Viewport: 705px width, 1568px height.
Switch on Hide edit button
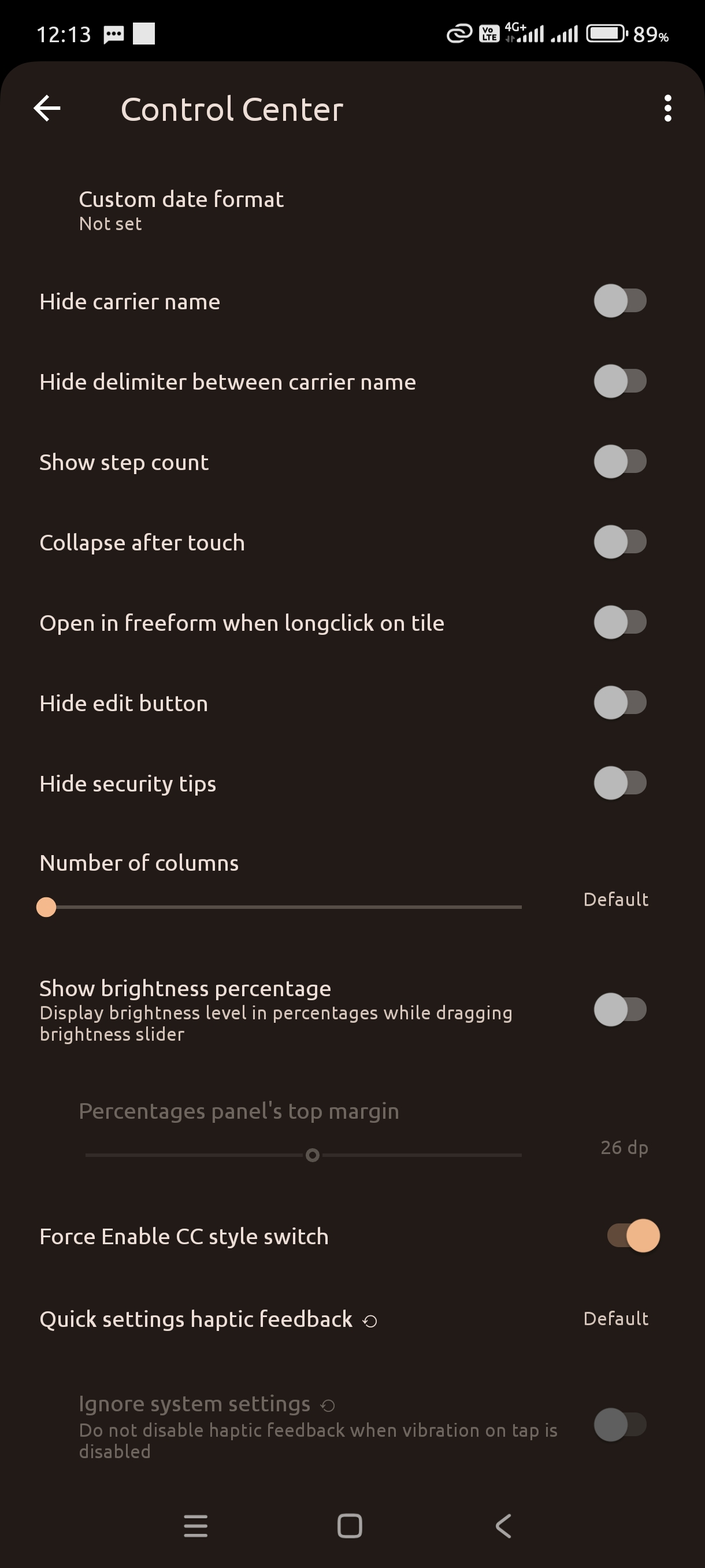[x=619, y=702]
